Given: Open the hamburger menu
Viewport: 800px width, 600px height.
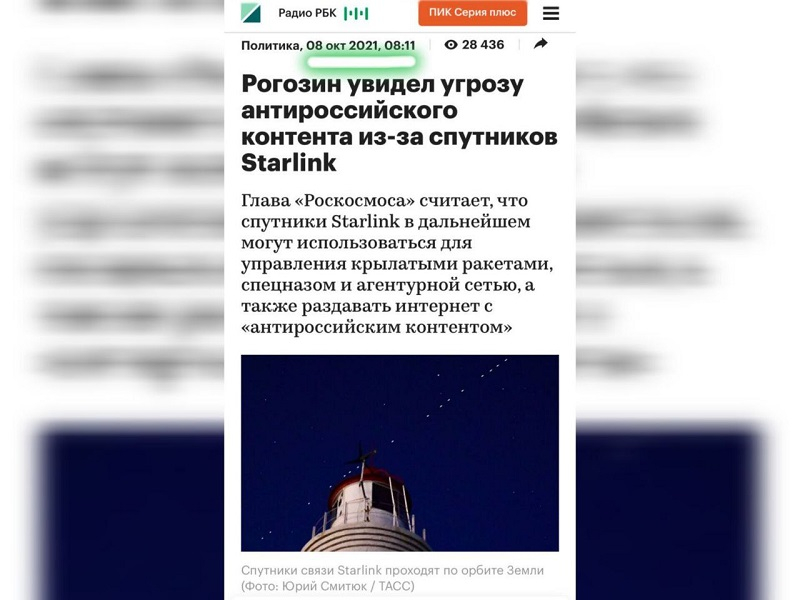Looking at the screenshot, I should click(551, 13).
